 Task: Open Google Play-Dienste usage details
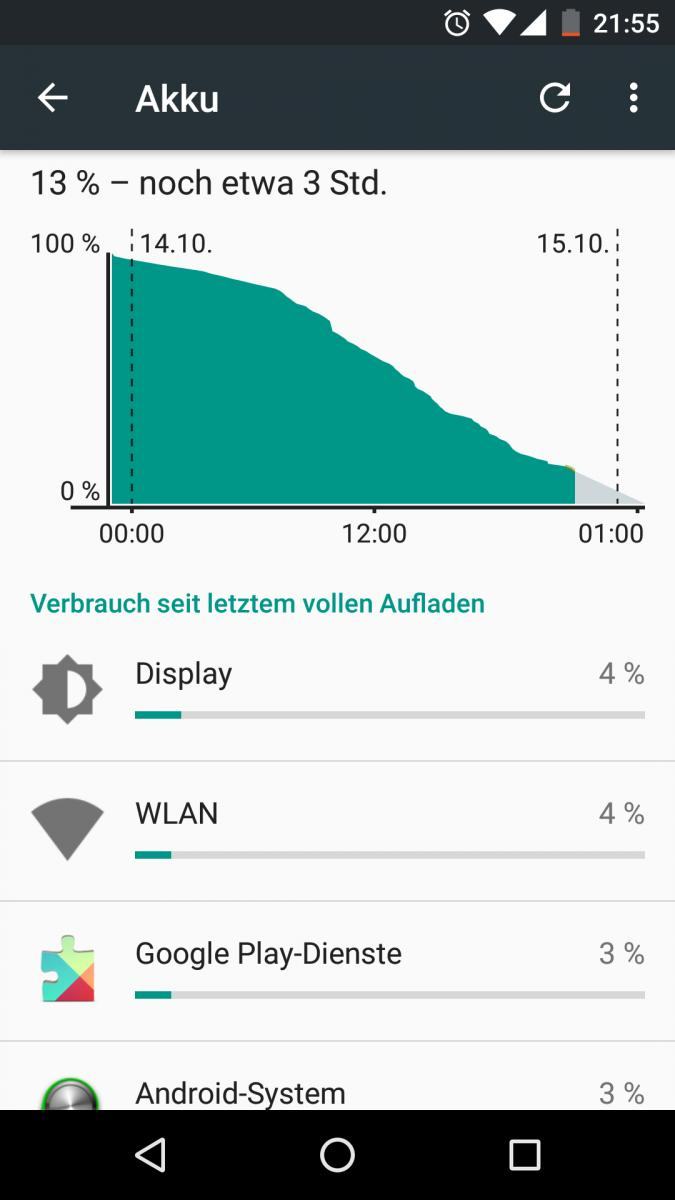click(x=337, y=971)
